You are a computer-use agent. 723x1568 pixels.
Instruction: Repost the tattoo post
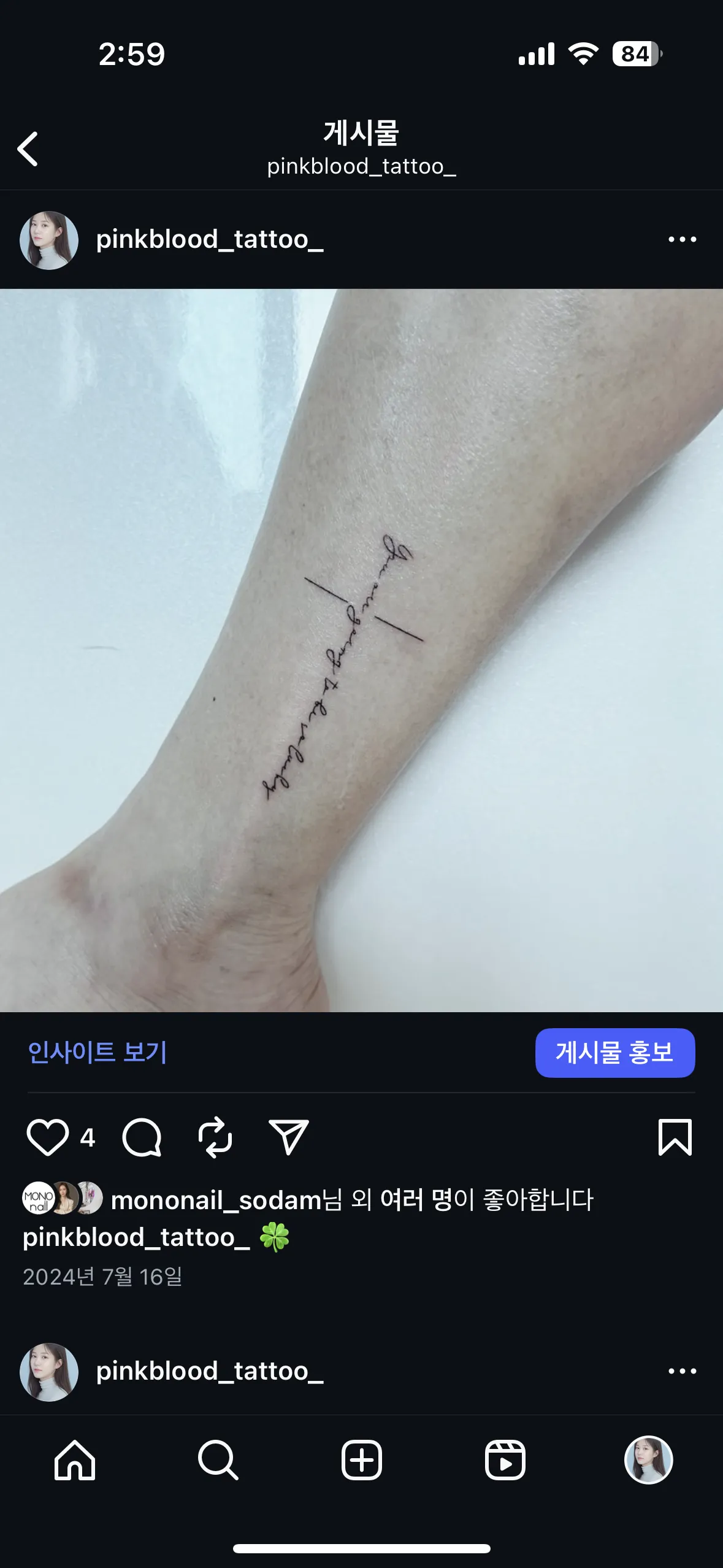(x=215, y=1137)
